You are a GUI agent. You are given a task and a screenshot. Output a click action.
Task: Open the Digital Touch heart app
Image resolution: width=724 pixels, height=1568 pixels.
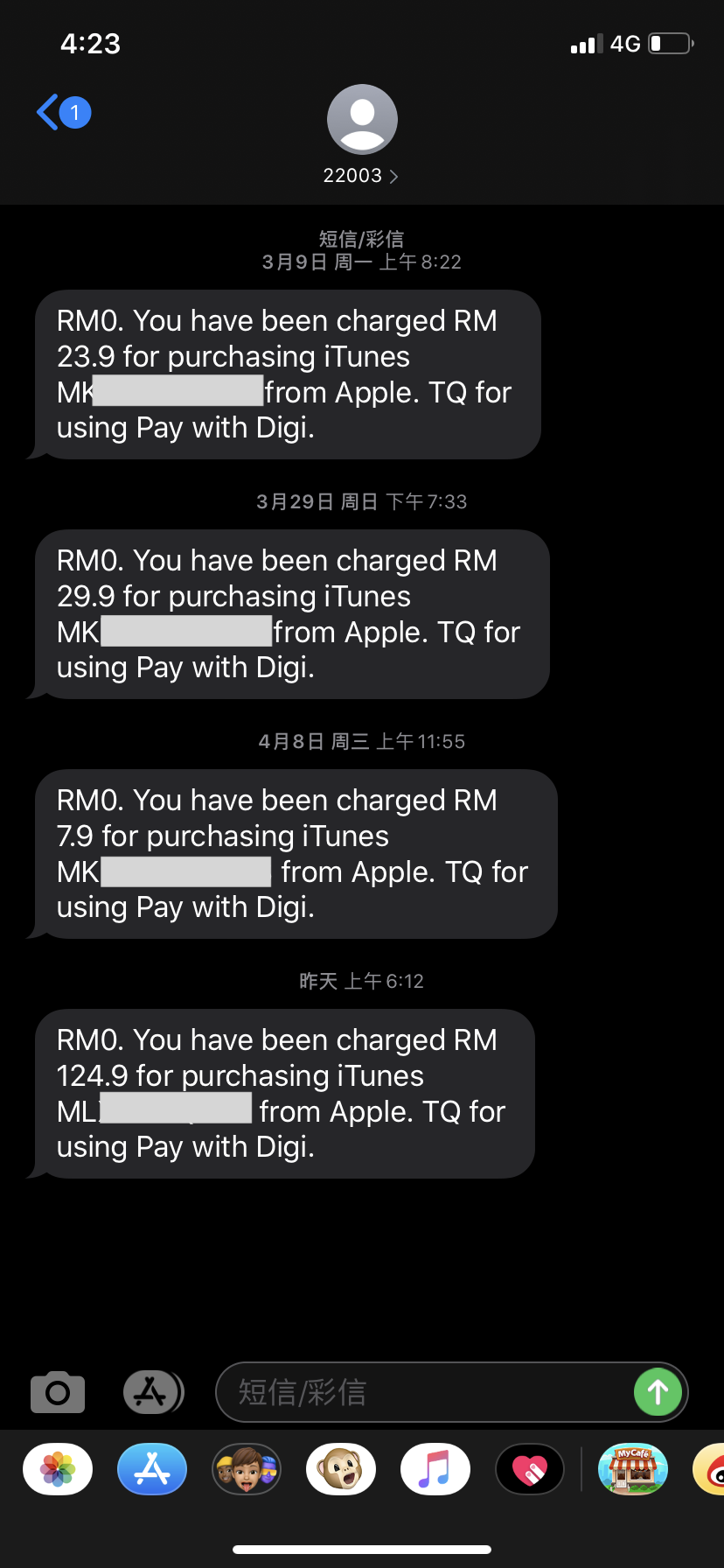point(530,1469)
